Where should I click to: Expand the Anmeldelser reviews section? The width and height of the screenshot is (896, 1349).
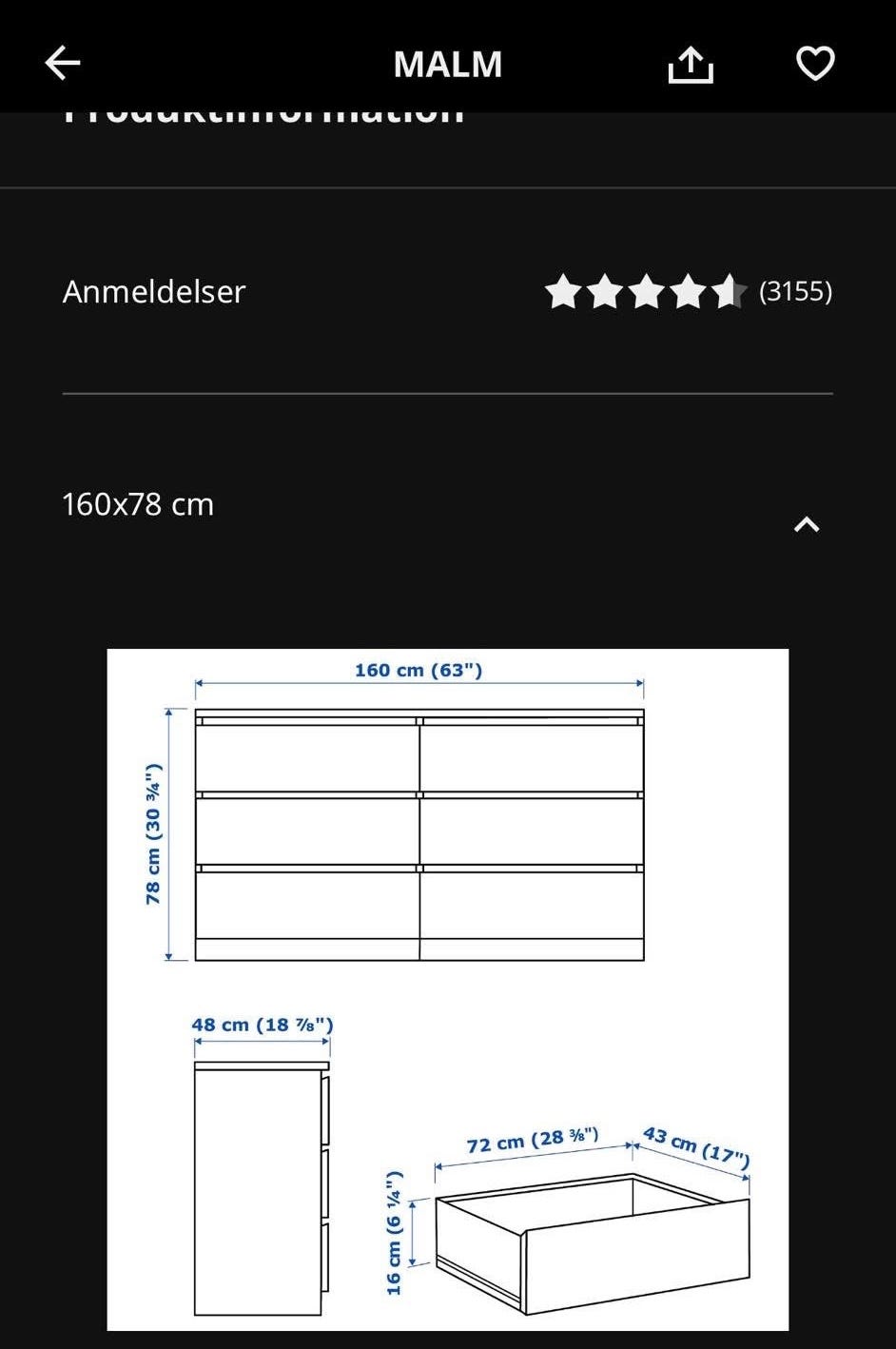[x=153, y=292]
